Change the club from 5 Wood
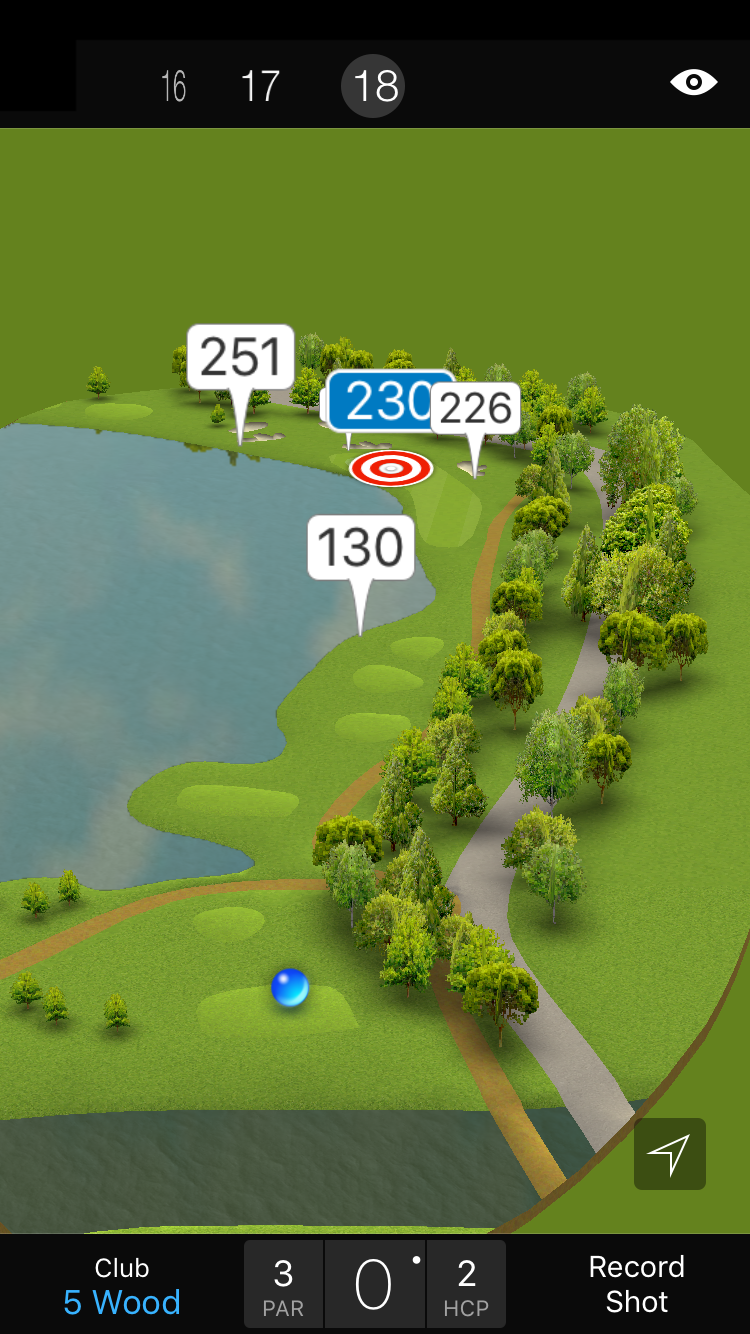This screenshot has height=1334, width=750. coord(122,1286)
